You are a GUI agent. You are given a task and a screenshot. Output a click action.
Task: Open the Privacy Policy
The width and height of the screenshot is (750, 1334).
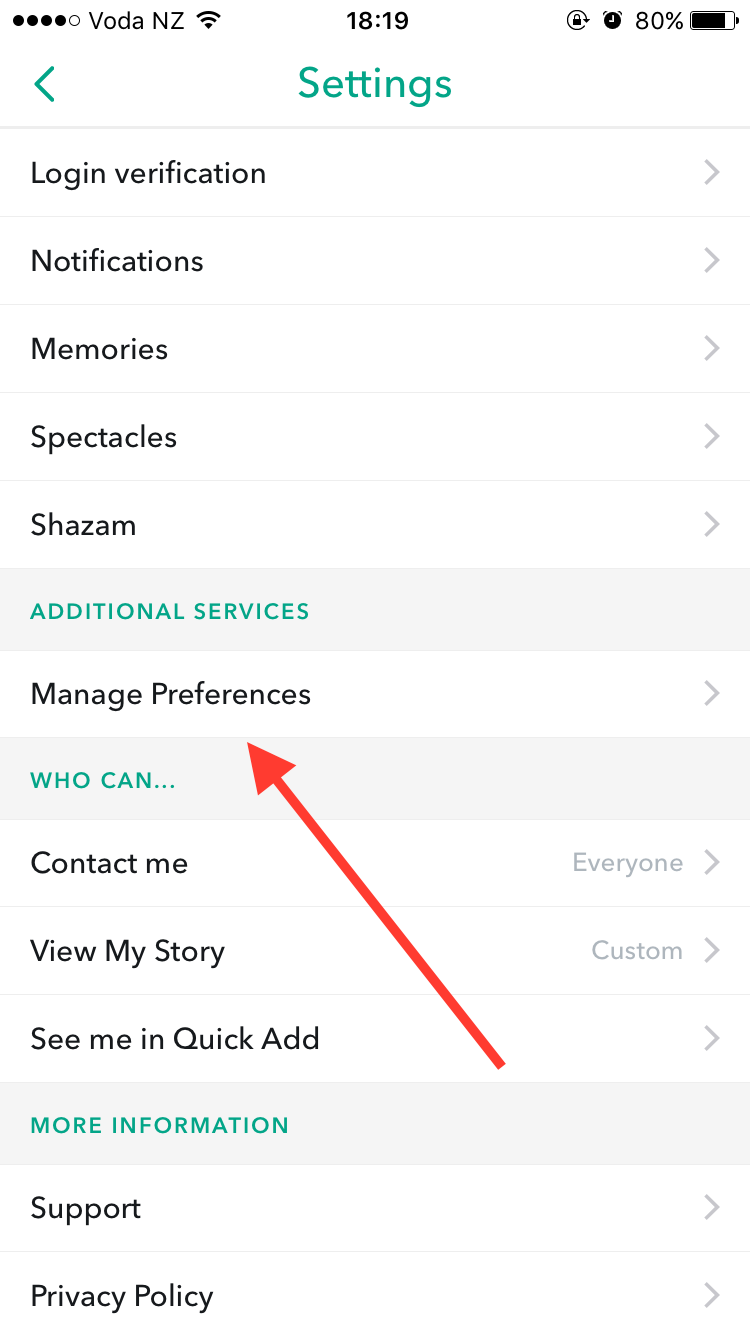[x=375, y=1294]
